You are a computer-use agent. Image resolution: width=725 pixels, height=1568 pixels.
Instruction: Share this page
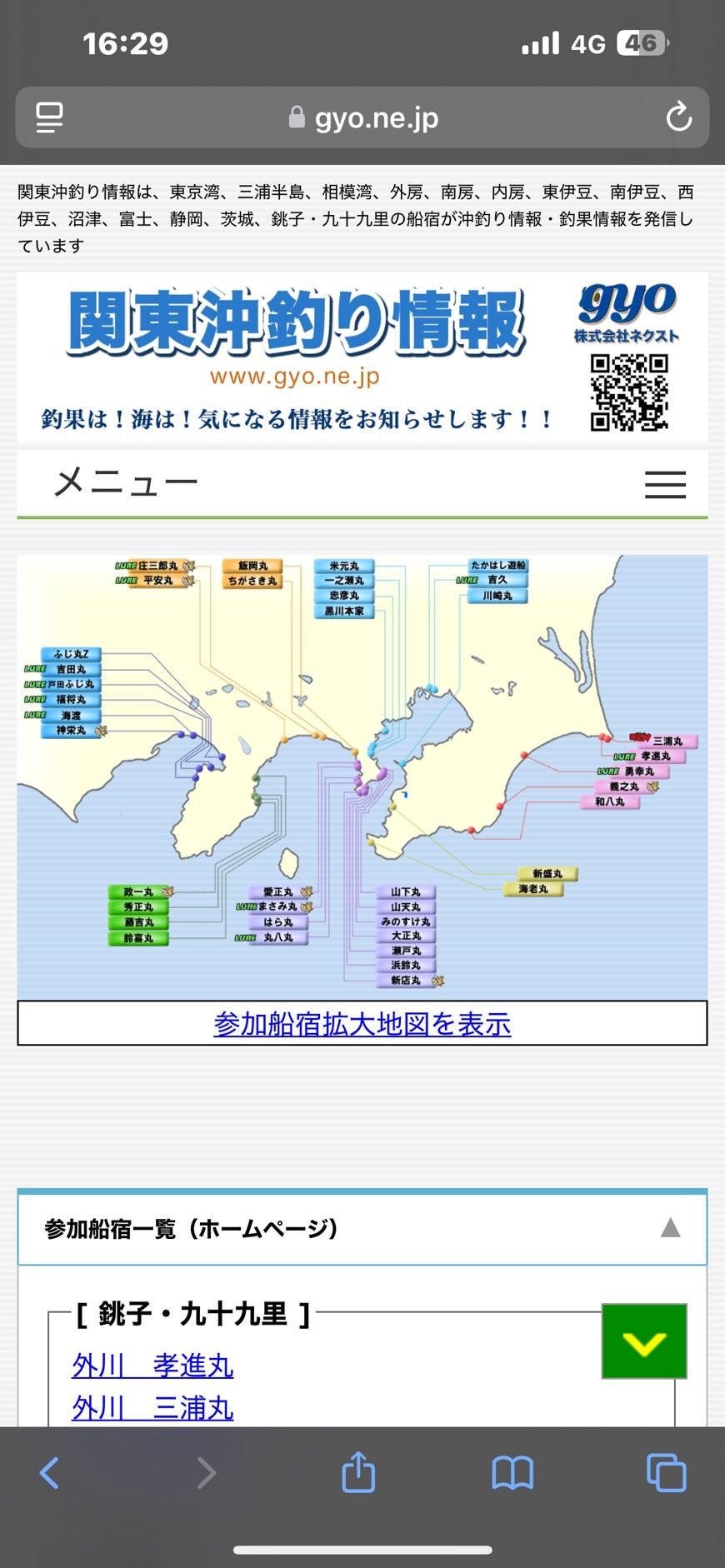[x=358, y=1472]
